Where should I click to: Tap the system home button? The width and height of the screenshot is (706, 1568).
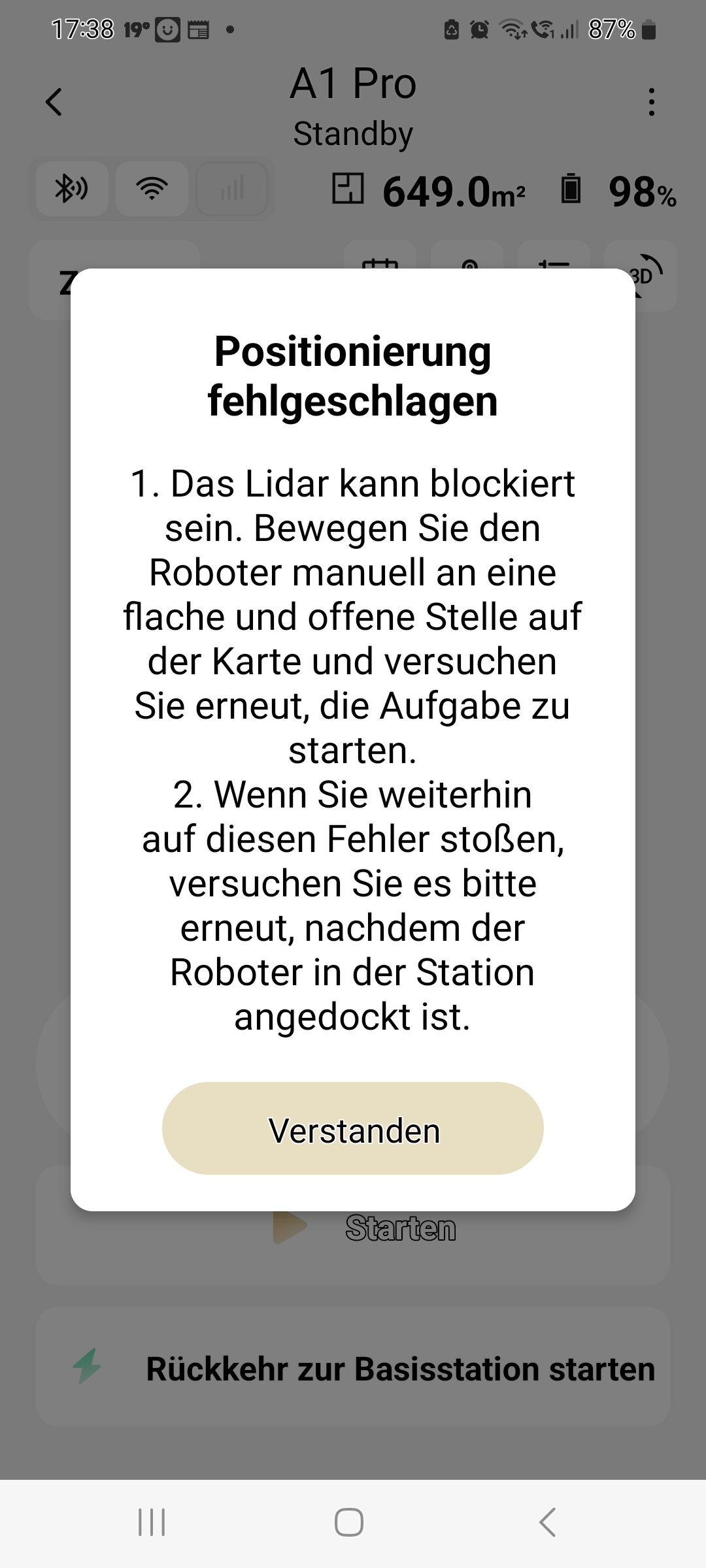pos(349,1522)
